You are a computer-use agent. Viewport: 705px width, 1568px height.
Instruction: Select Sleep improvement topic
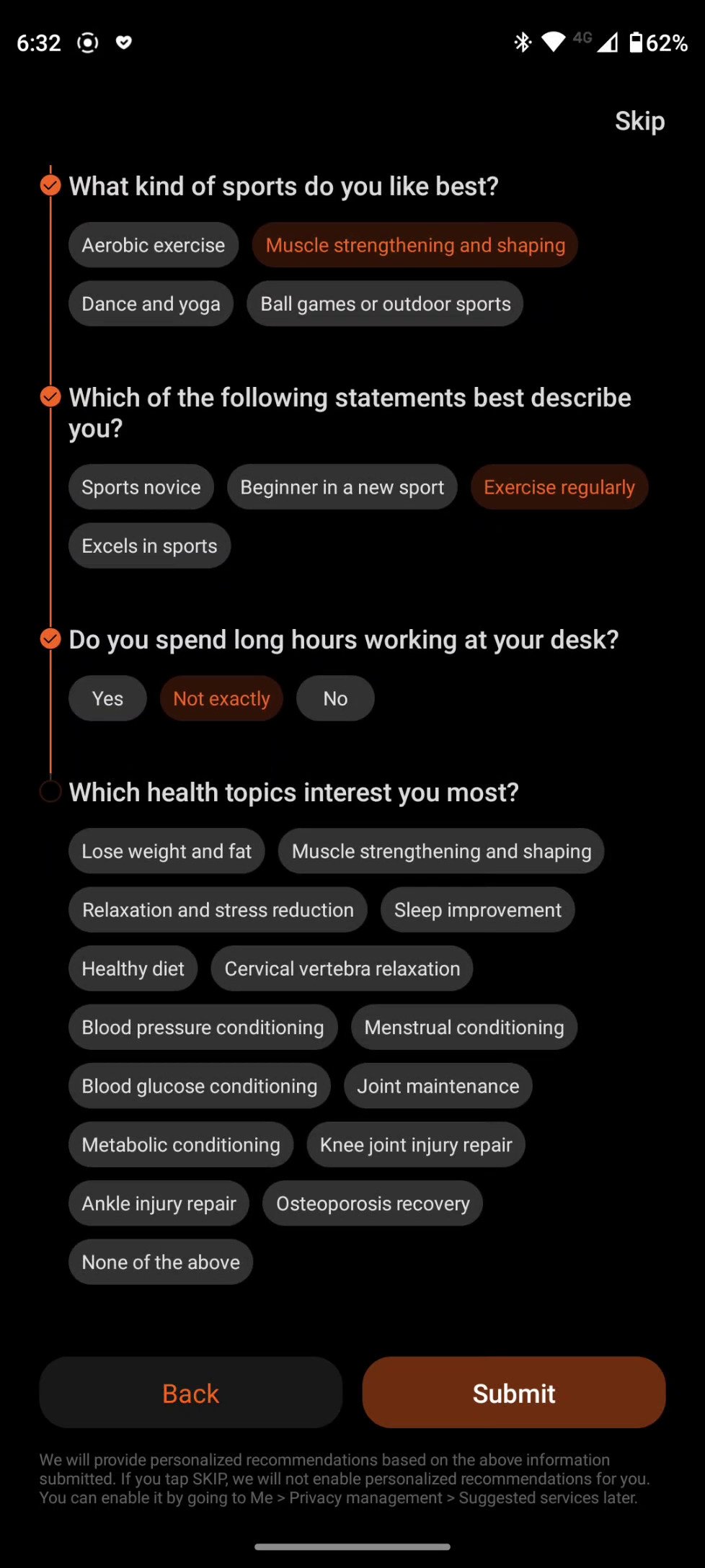click(477, 910)
